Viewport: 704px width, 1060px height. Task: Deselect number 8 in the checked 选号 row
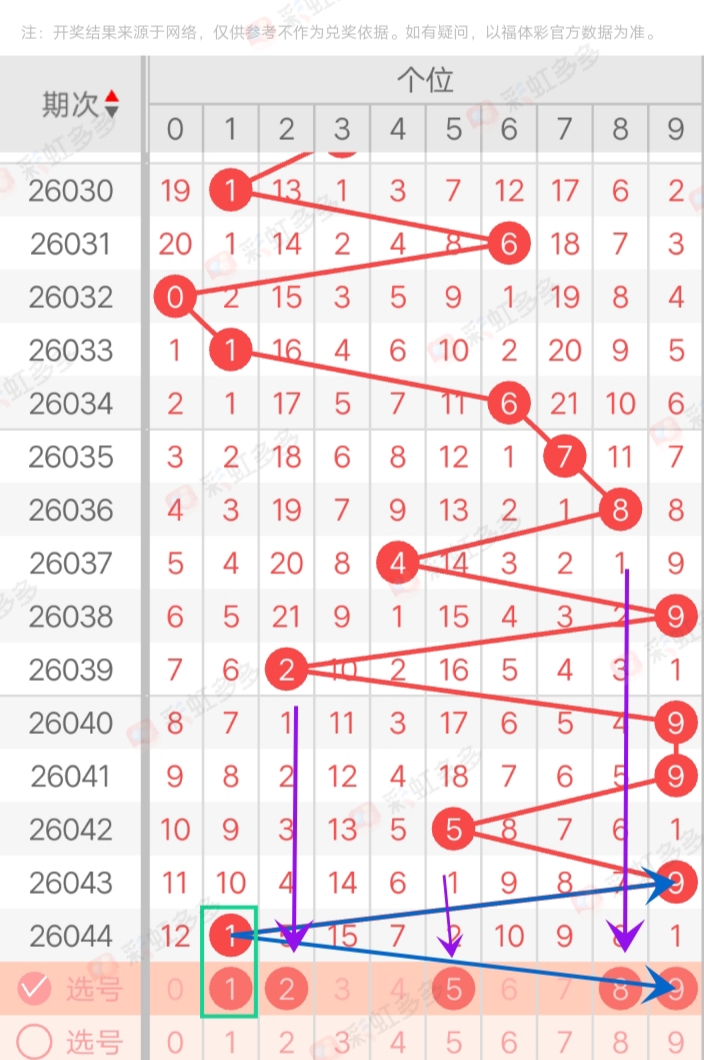(620, 989)
